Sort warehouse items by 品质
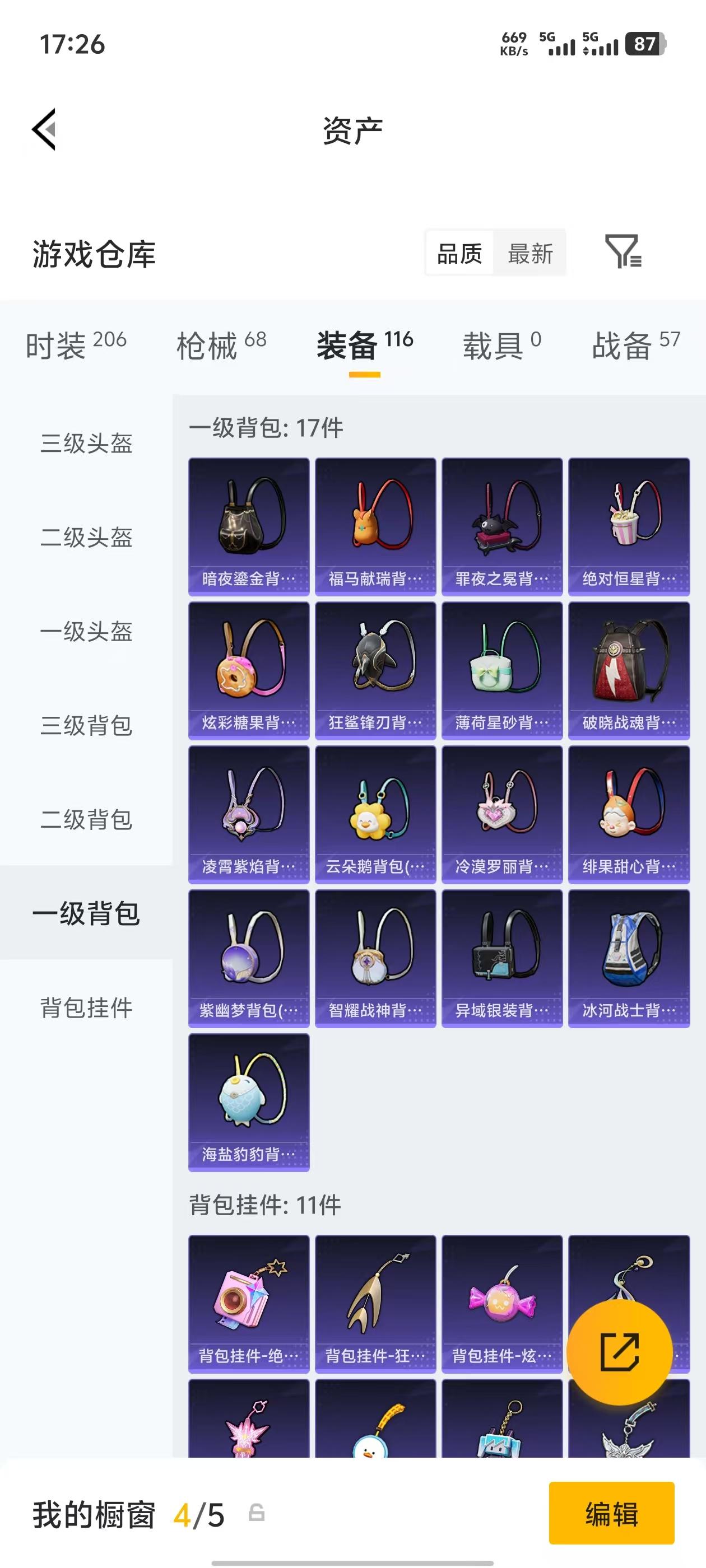Viewport: 706px width, 1568px height. point(460,253)
